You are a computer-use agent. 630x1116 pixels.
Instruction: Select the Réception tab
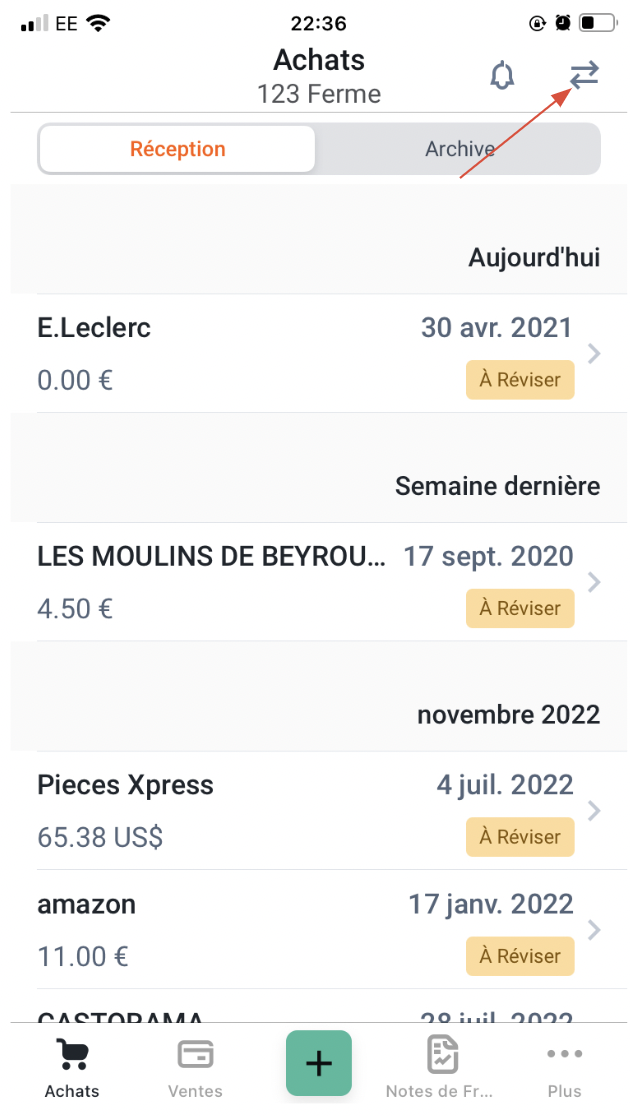pos(177,149)
